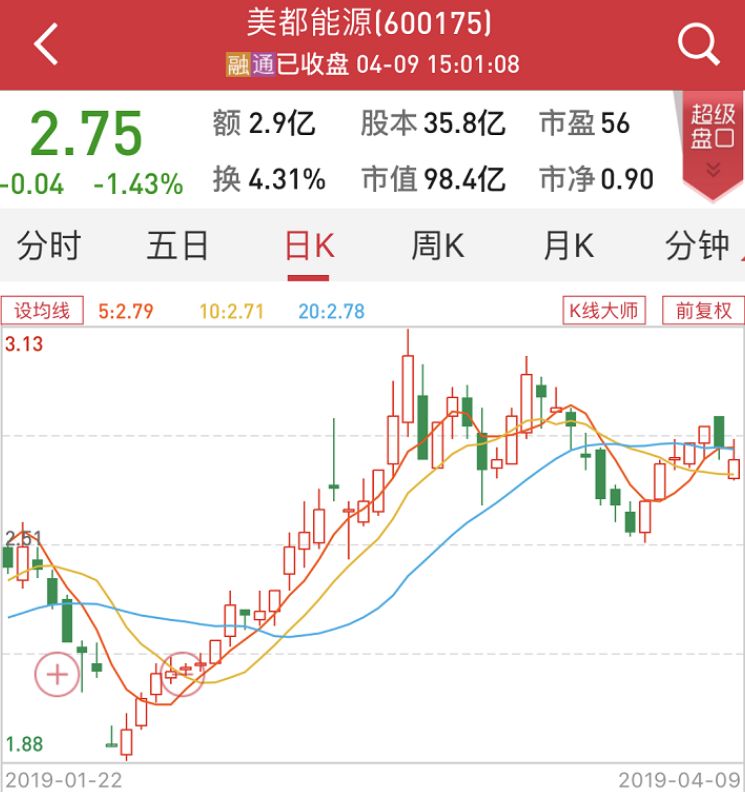Switch to the 分时 chart tab
Screen dimensions: 745x792
point(49,246)
